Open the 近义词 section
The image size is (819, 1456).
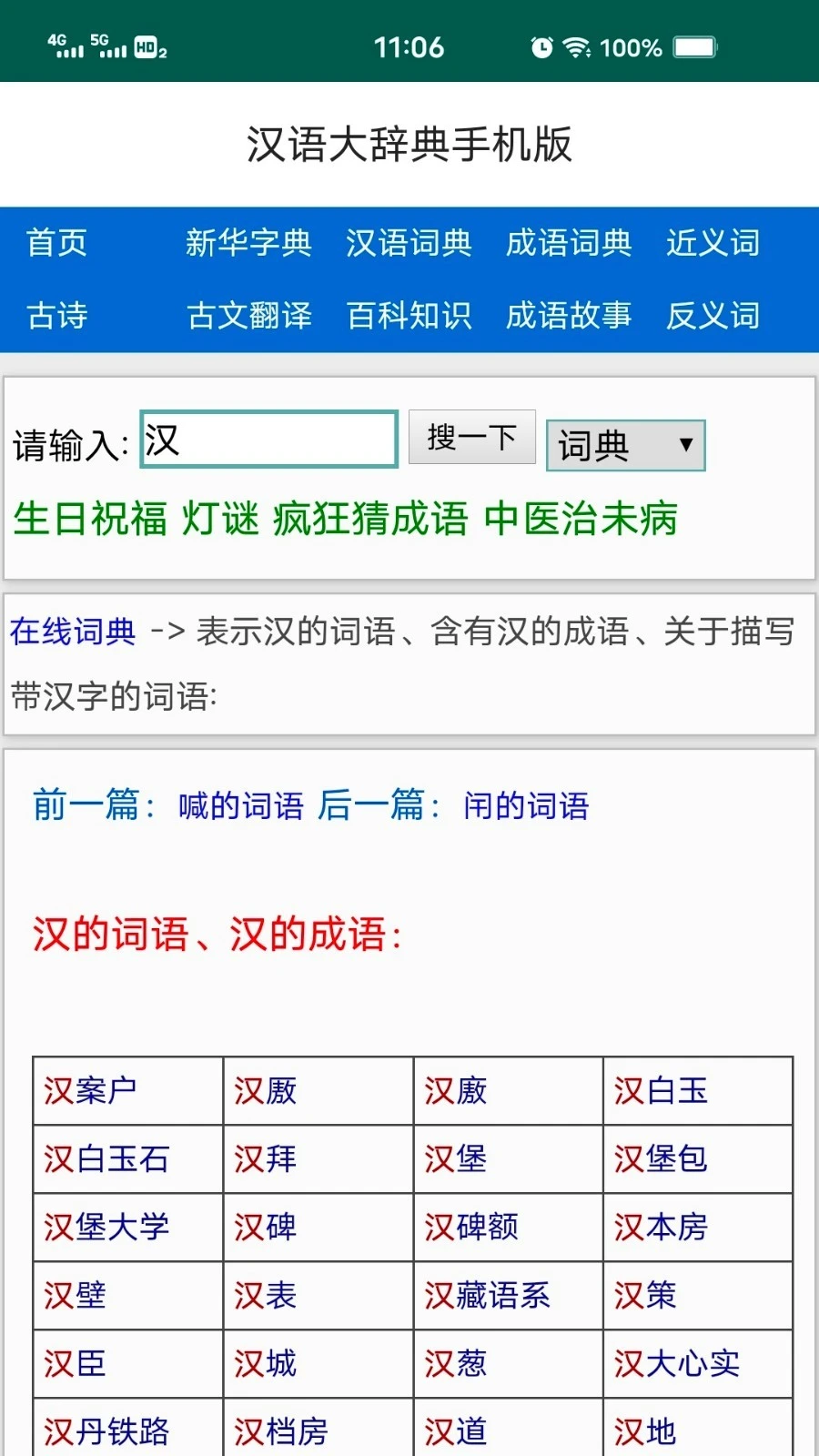[712, 243]
